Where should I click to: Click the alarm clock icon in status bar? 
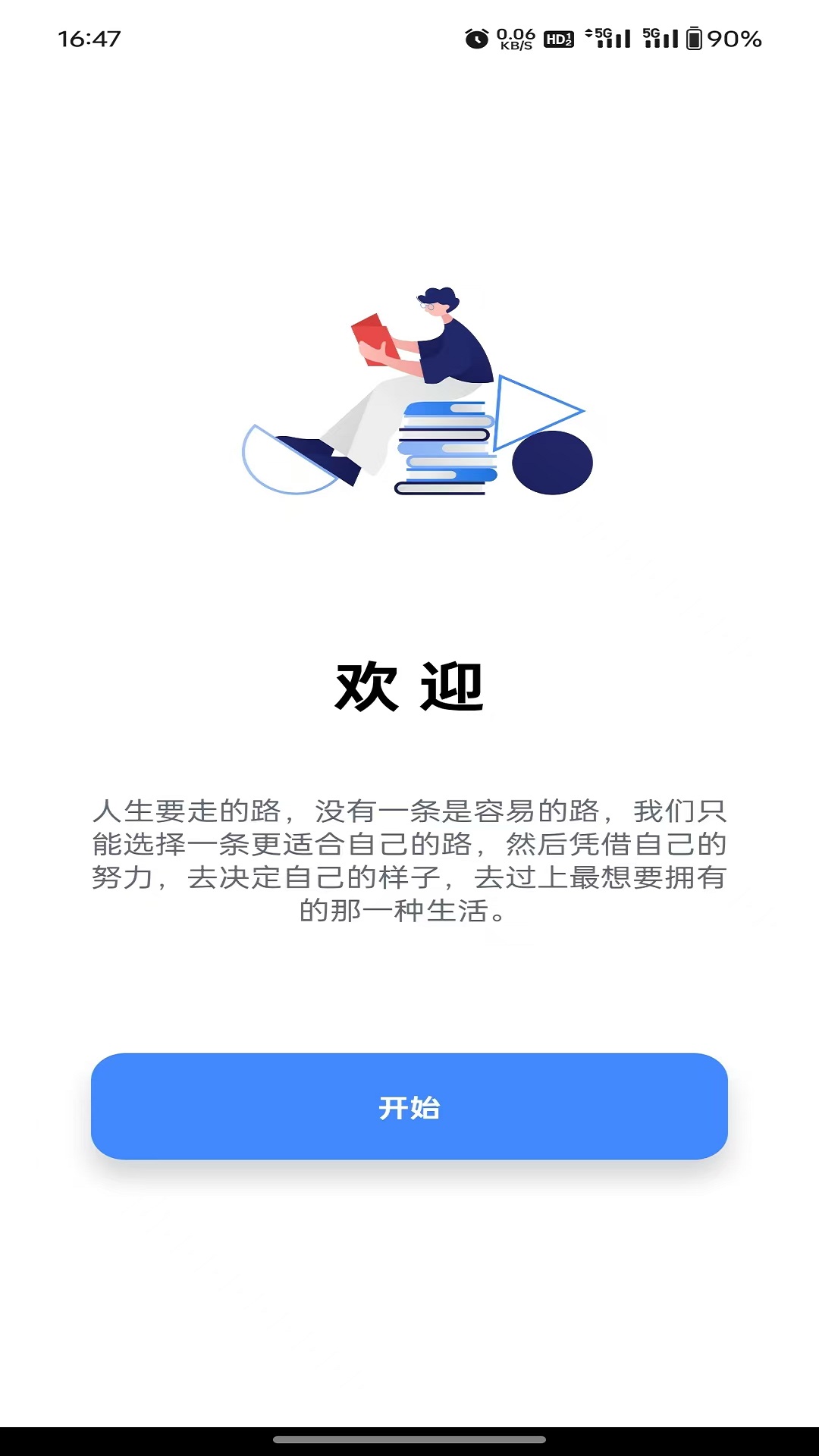click(476, 37)
